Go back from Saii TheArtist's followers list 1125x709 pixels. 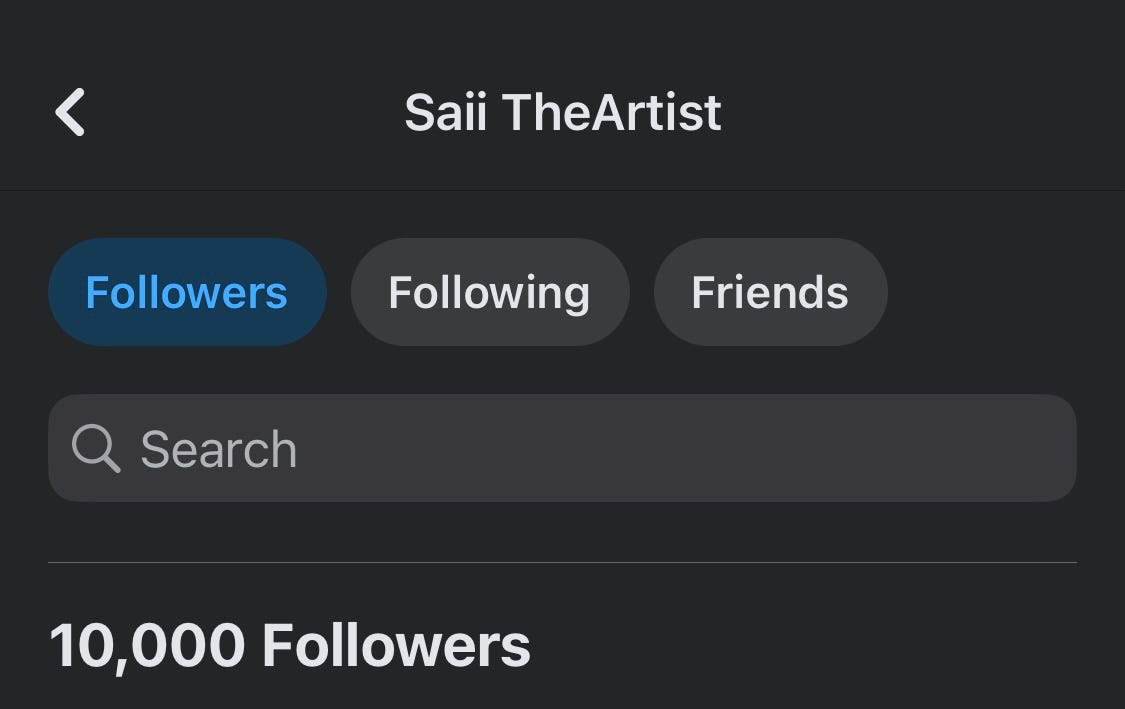70,111
